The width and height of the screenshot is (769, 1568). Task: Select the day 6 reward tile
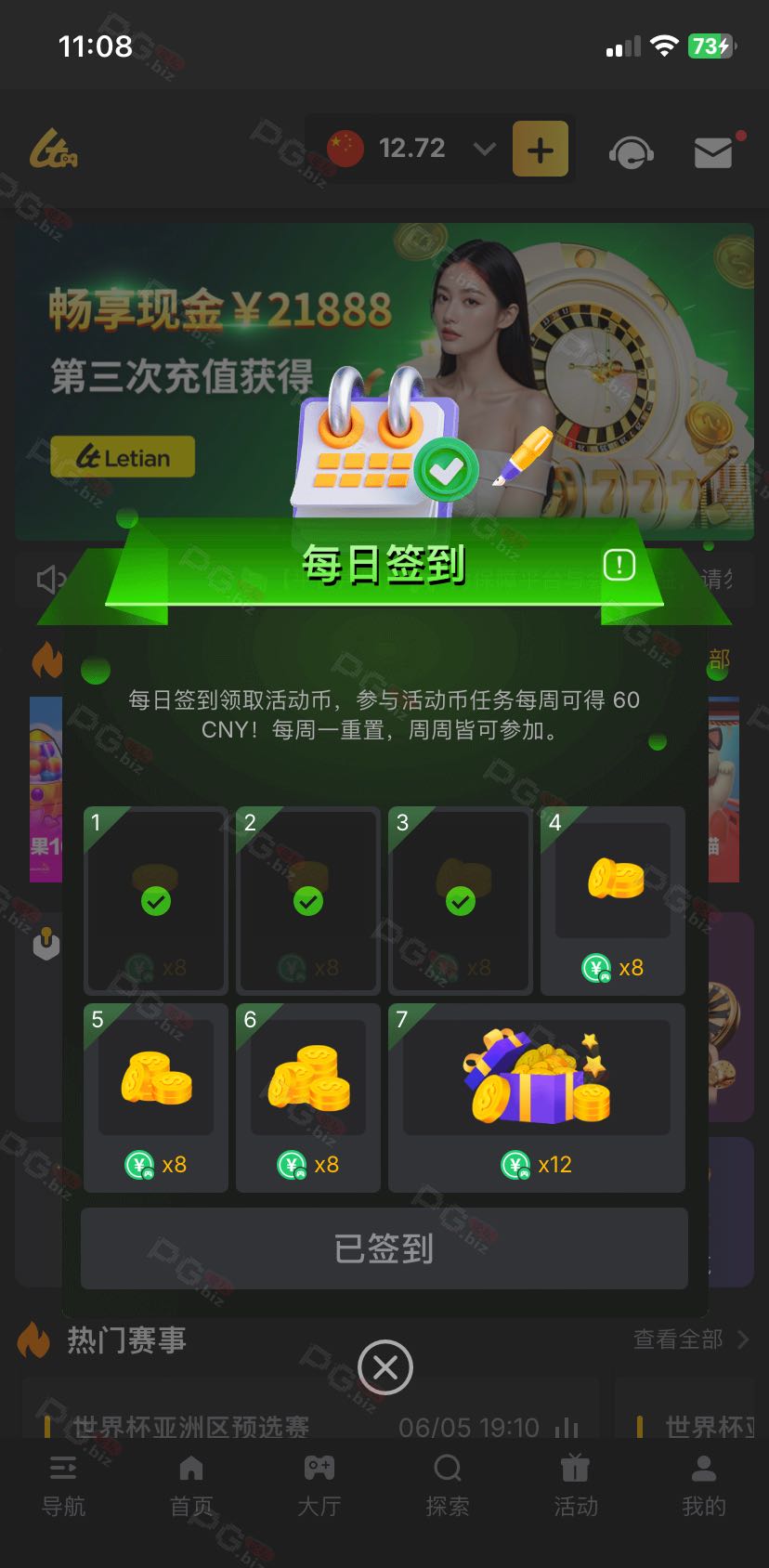(308, 1098)
